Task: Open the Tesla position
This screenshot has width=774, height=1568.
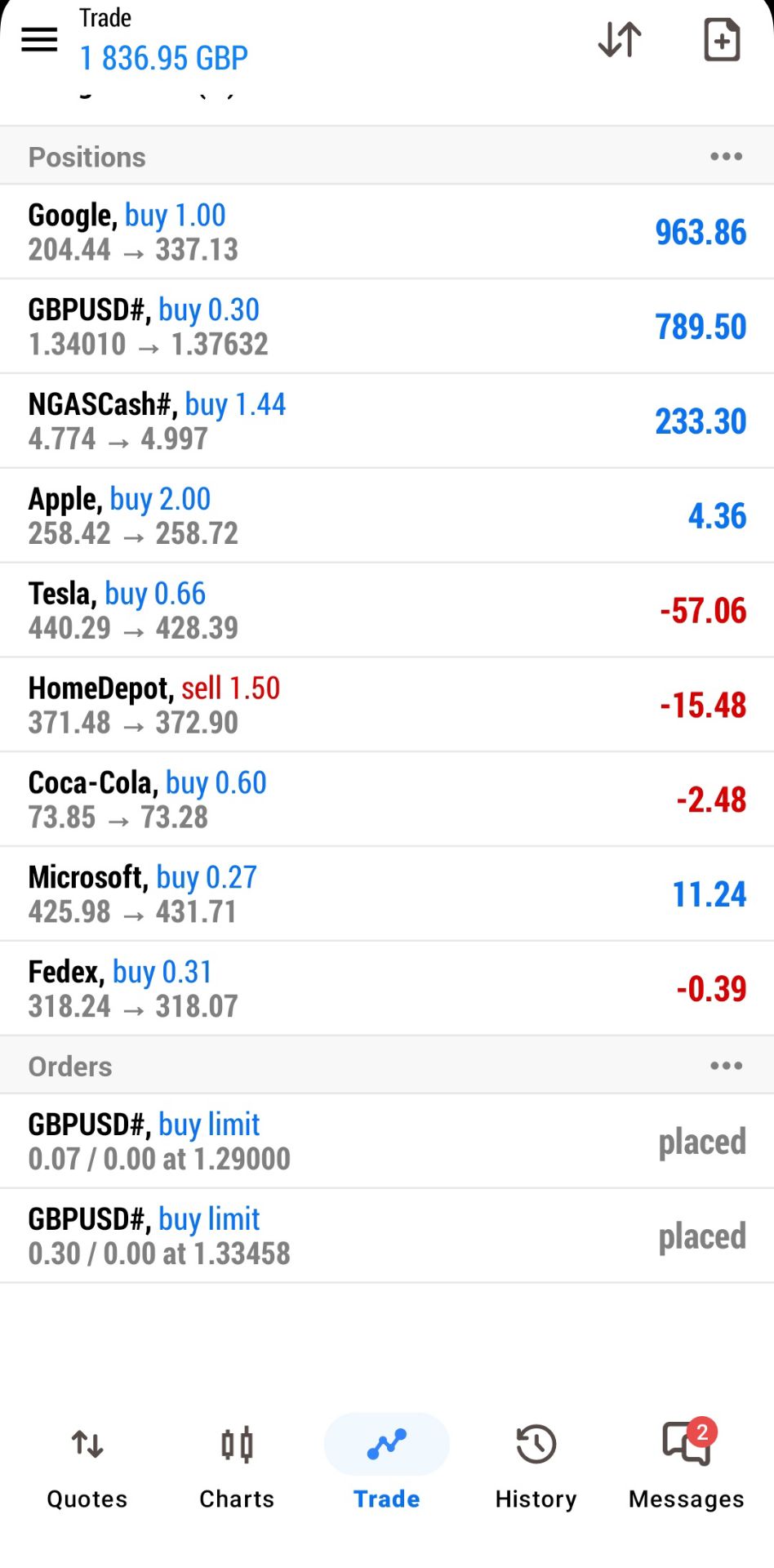Action: [387, 610]
